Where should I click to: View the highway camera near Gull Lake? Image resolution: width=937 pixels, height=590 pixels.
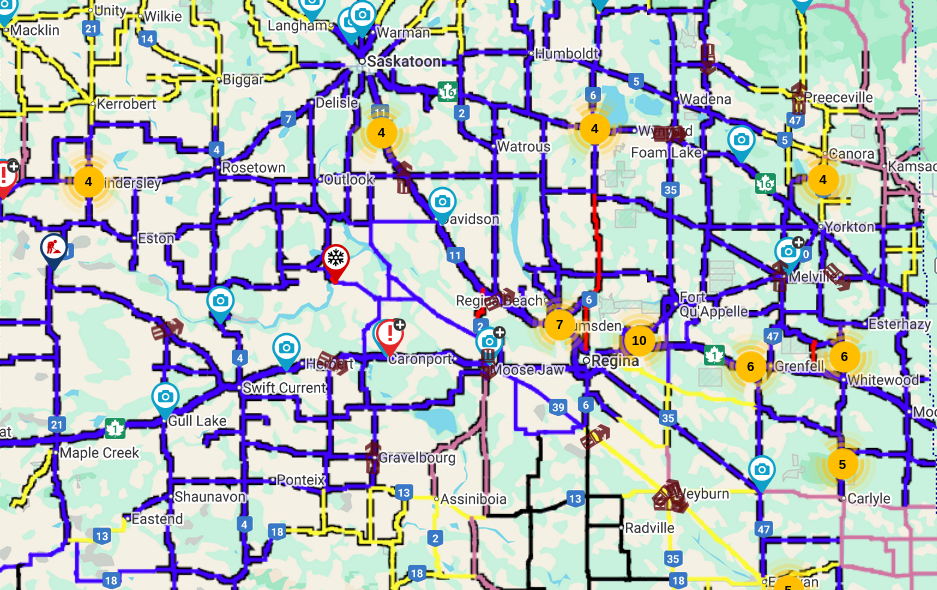pos(165,397)
